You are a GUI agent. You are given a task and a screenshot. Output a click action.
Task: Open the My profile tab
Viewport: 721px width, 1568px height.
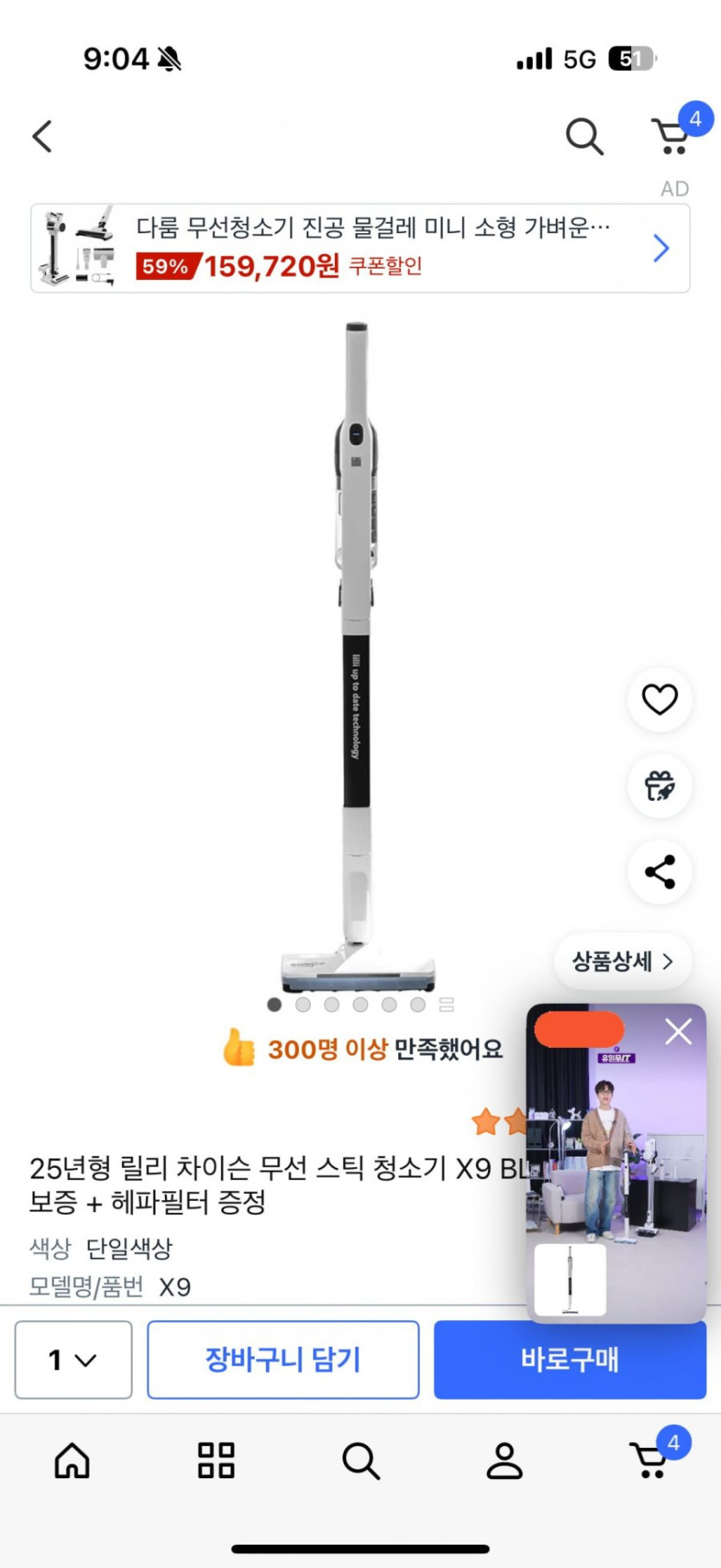pos(504,1462)
